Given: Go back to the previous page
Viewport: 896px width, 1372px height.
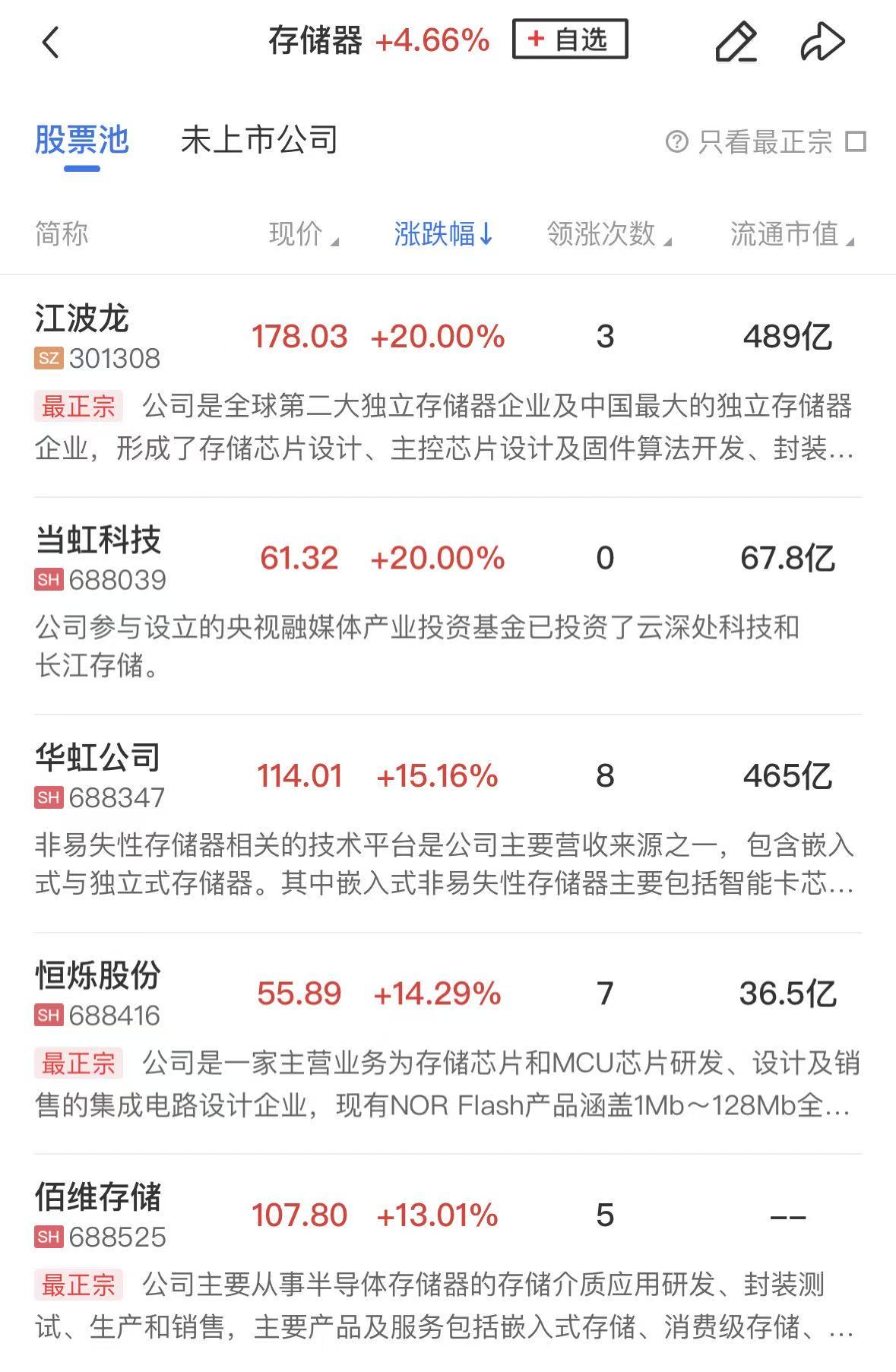Looking at the screenshot, I should (x=51, y=42).
